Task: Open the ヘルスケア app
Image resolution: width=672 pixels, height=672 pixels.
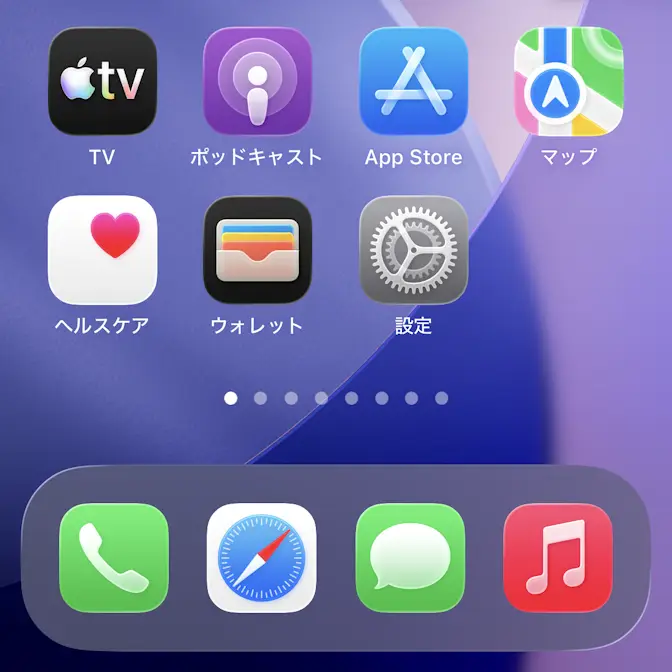Action: point(102,250)
